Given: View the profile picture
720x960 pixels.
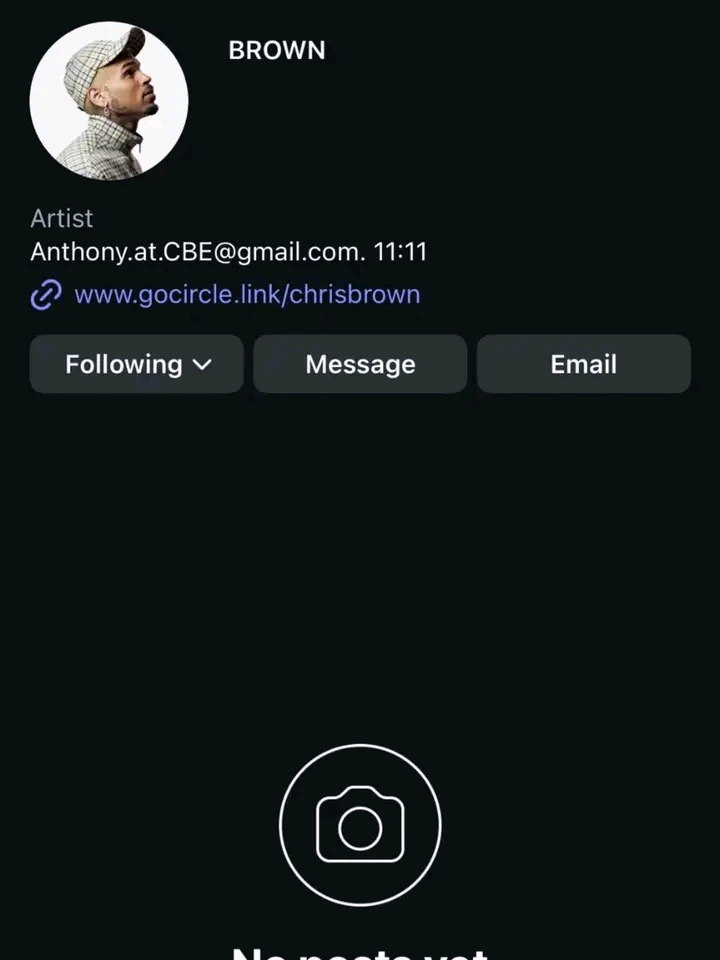Looking at the screenshot, I should pyautogui.click(x=109, y=100).
